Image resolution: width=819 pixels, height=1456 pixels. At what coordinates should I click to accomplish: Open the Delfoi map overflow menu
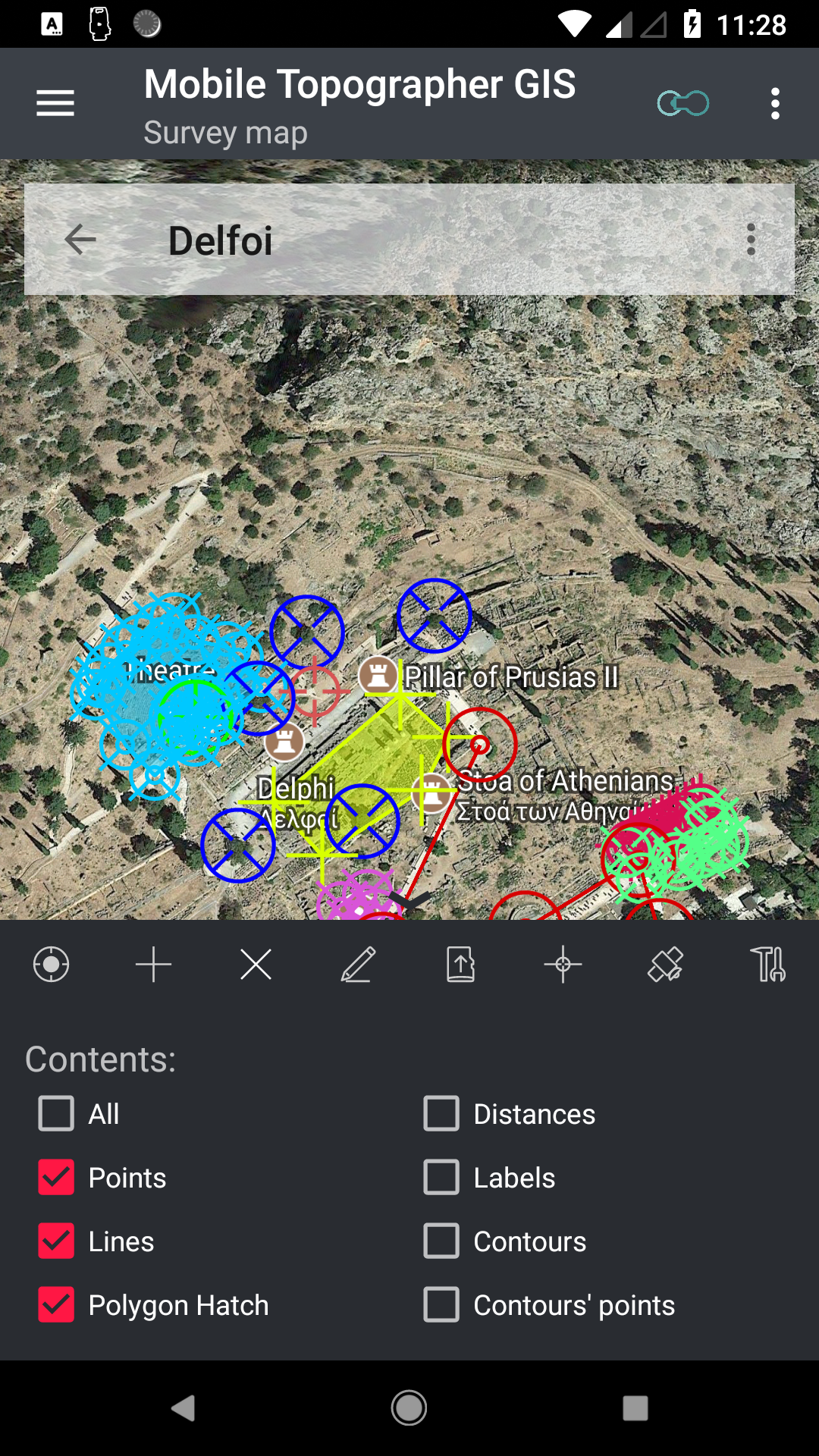(750, 240)
